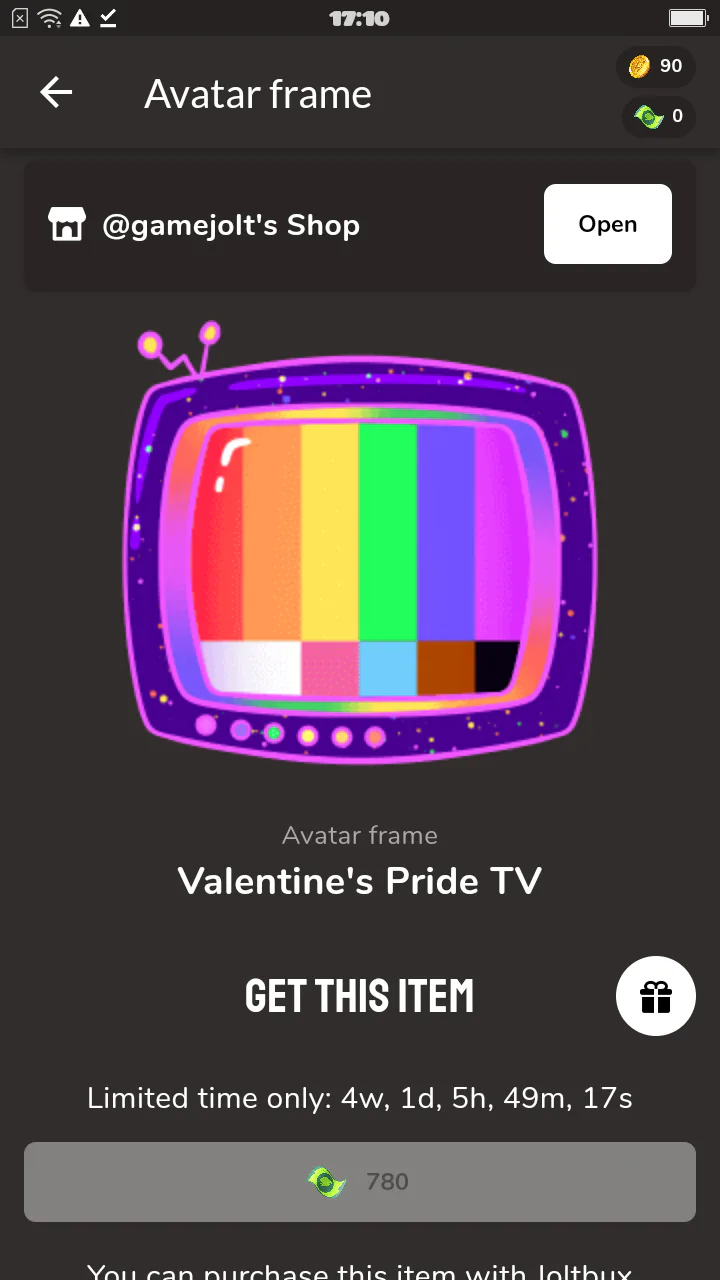Tap the gift icon button
Image resolution: width=720 pixels, height=1280 pixels.
(x=656, y=996)
